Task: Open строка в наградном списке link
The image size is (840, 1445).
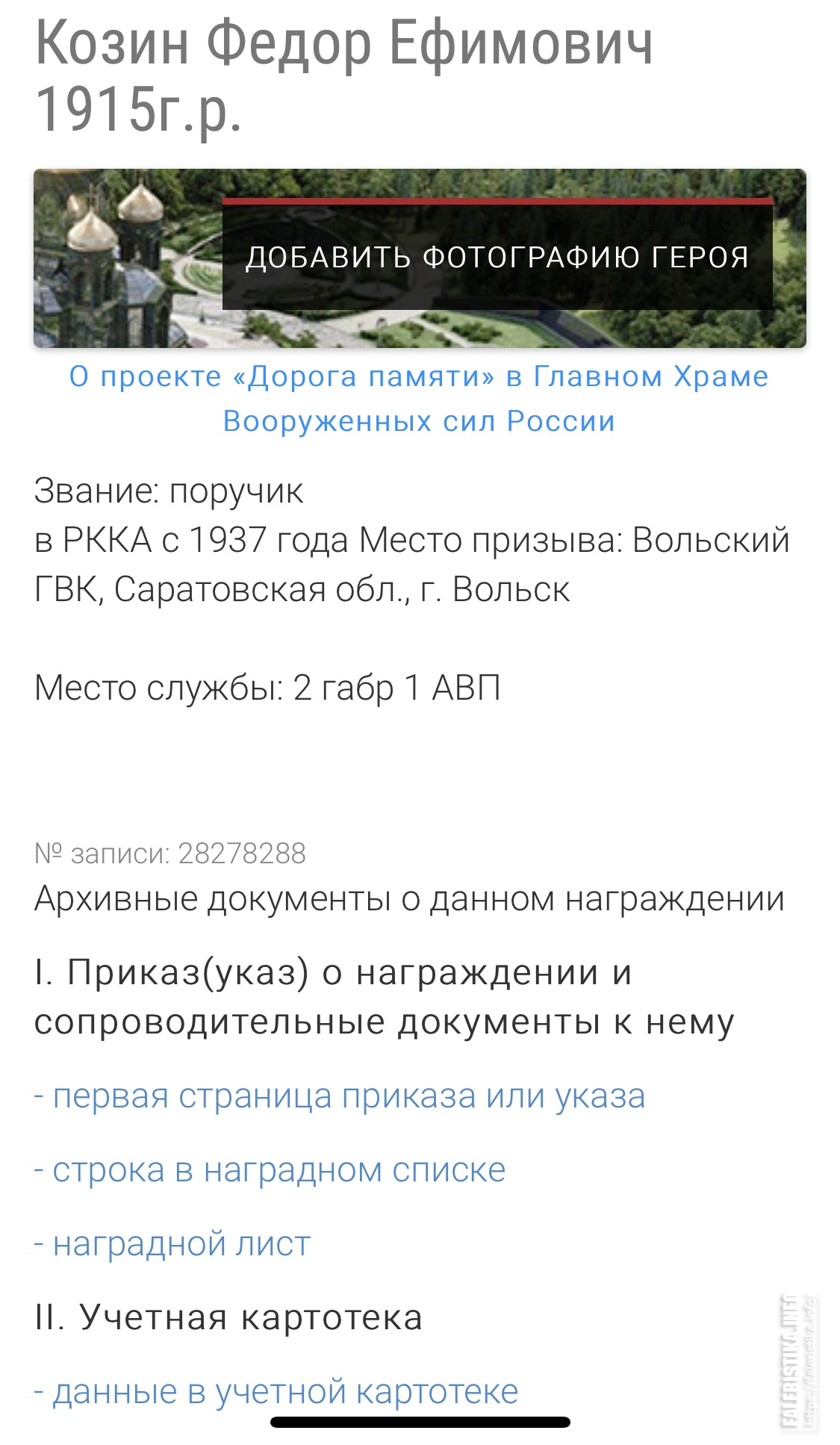Action: pos(270,1170)
